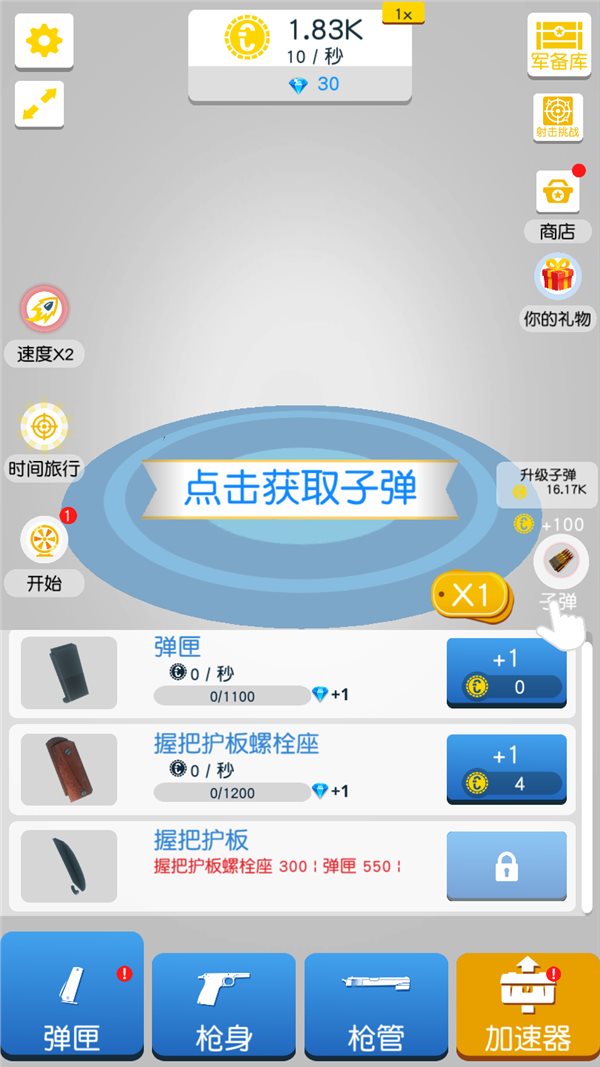Switch to the 弹匣 tab
This screenshot has height=1067, width=600.
[72, 995]
